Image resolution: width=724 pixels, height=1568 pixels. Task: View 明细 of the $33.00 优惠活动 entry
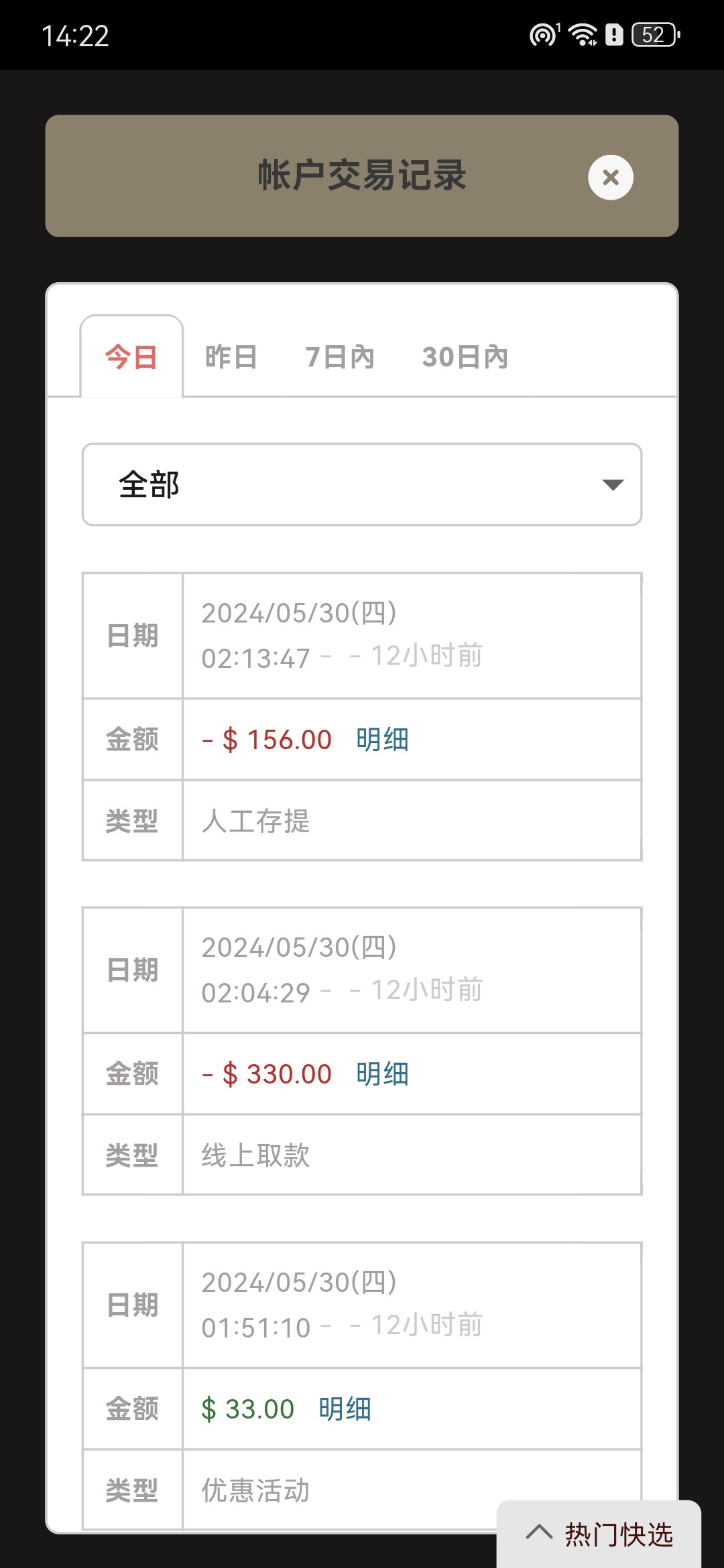pos(343,1407)
